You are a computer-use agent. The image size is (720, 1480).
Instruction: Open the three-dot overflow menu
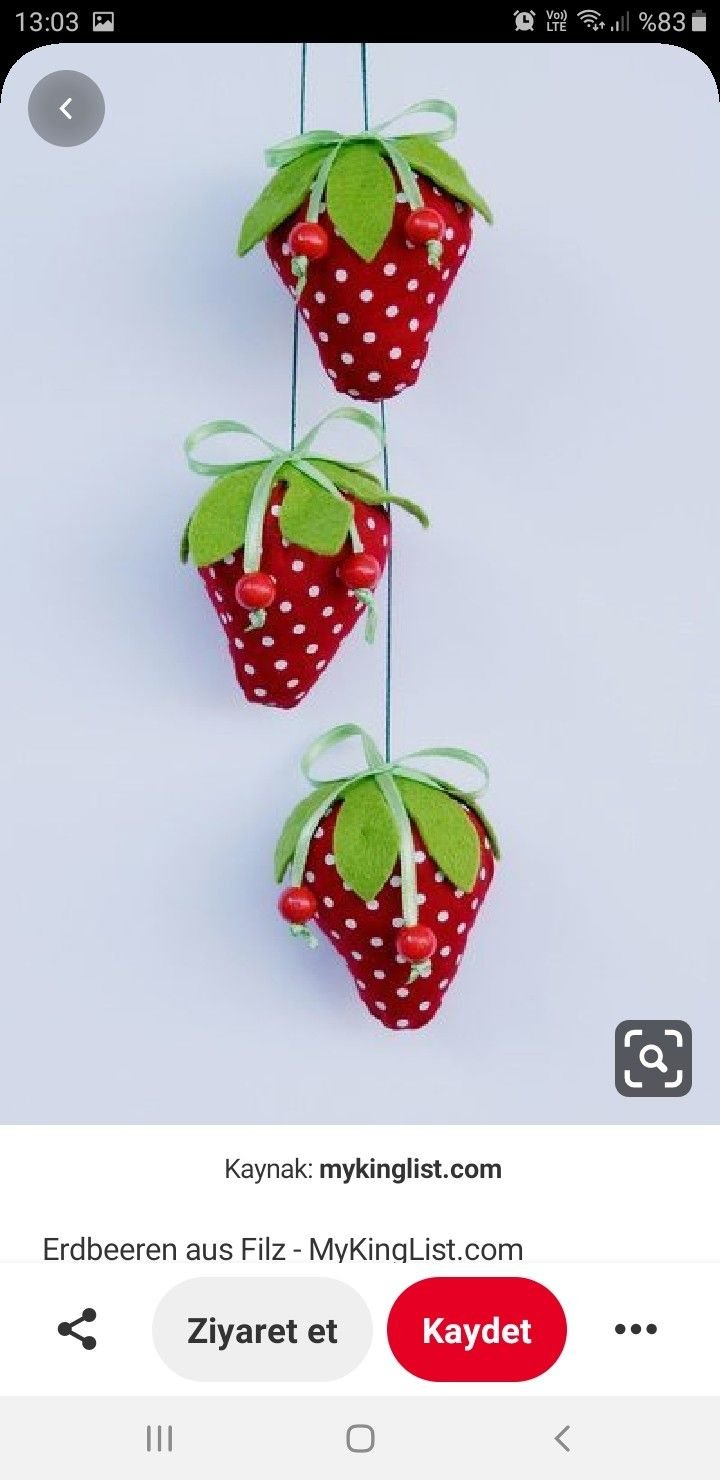point(636,1329)
